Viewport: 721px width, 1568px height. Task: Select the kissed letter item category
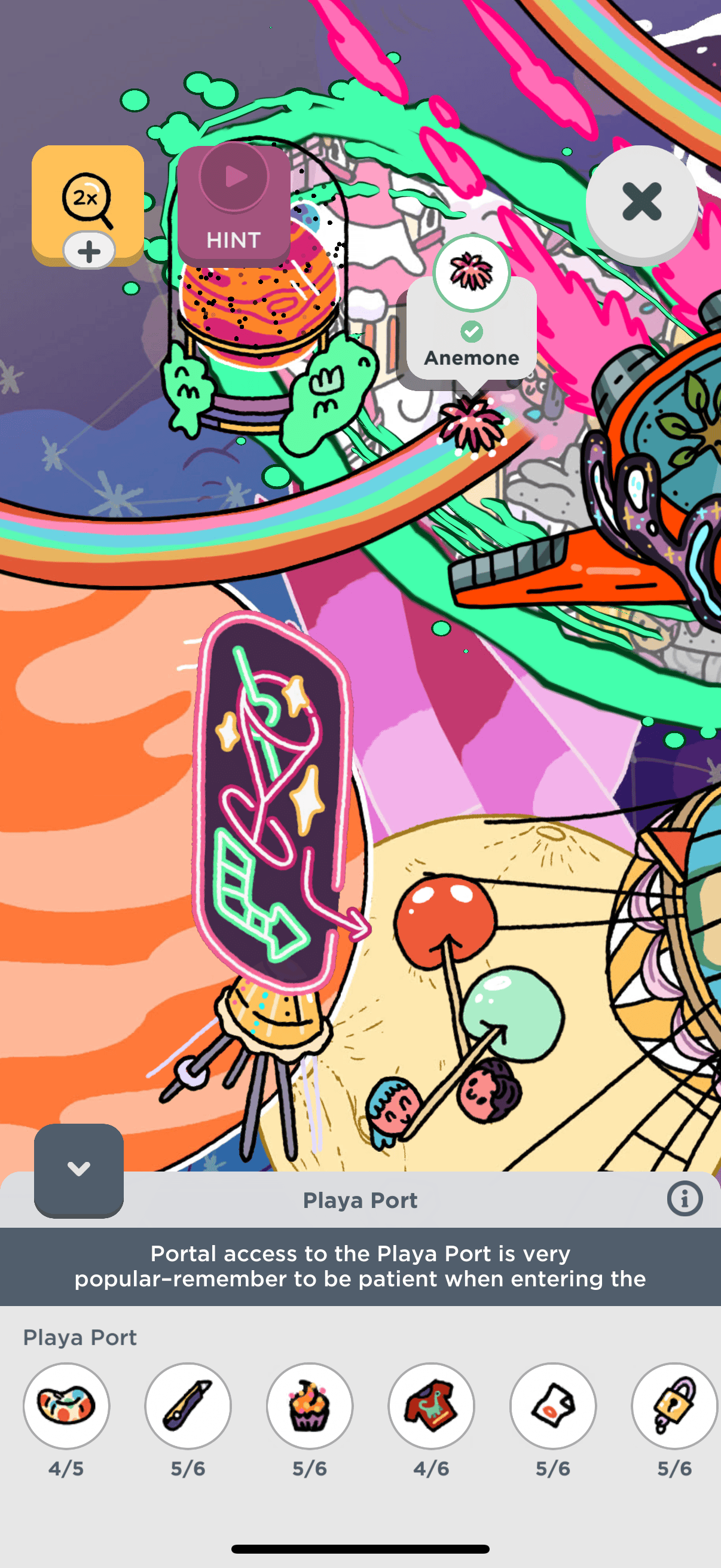pyautogui.click(x=552, y=1405)
